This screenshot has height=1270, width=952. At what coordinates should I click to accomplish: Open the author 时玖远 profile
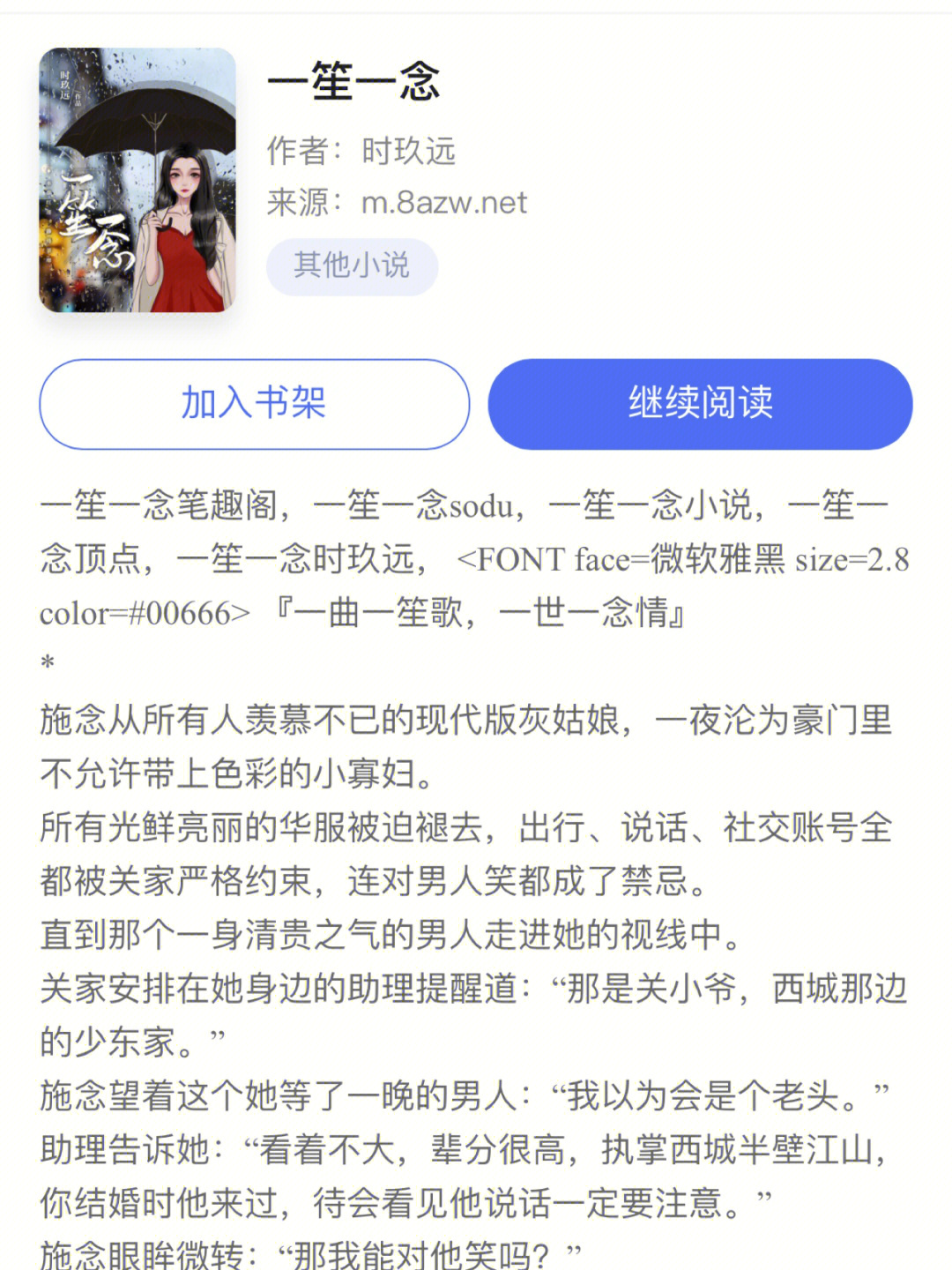[406, 152]
